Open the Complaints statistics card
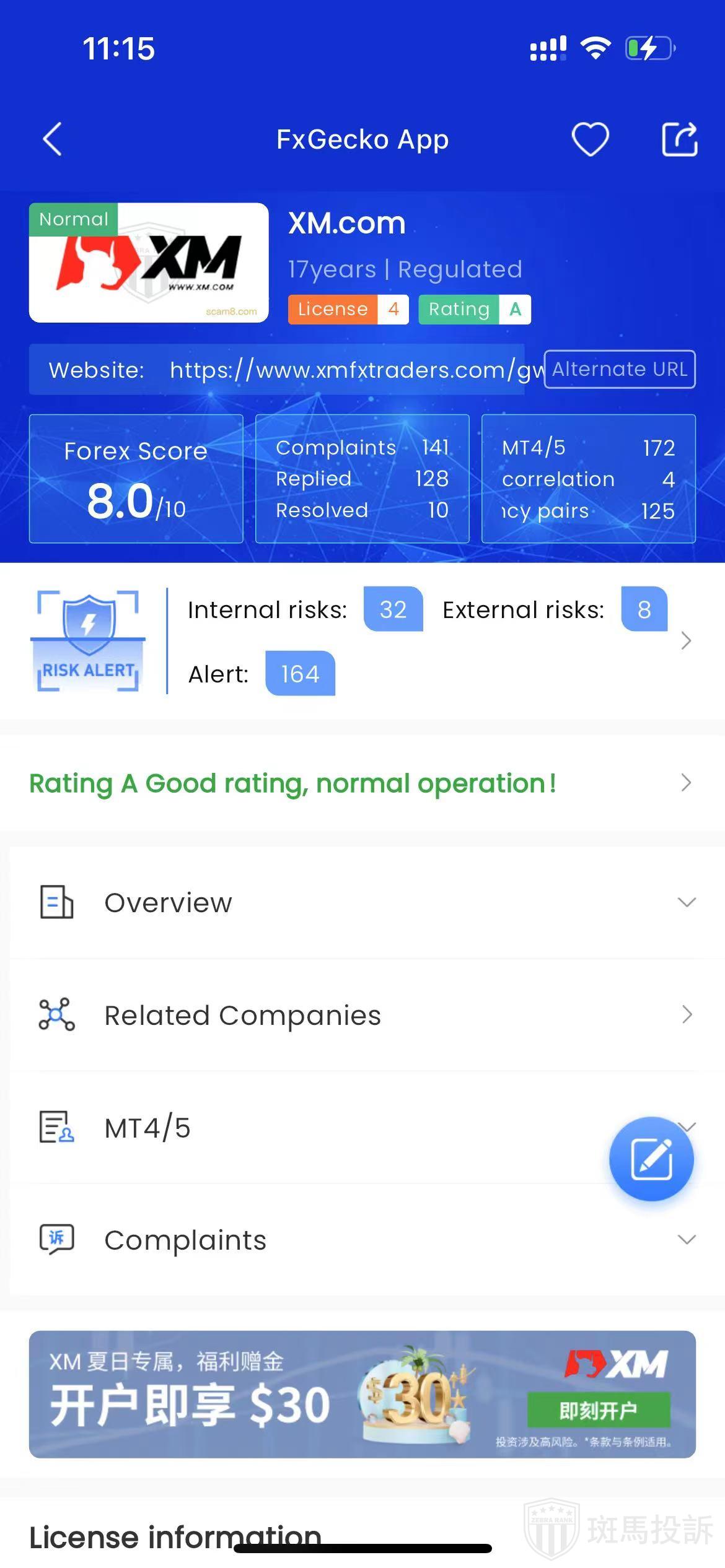Viewport: 725px width, 1568px height. (362, 479)
